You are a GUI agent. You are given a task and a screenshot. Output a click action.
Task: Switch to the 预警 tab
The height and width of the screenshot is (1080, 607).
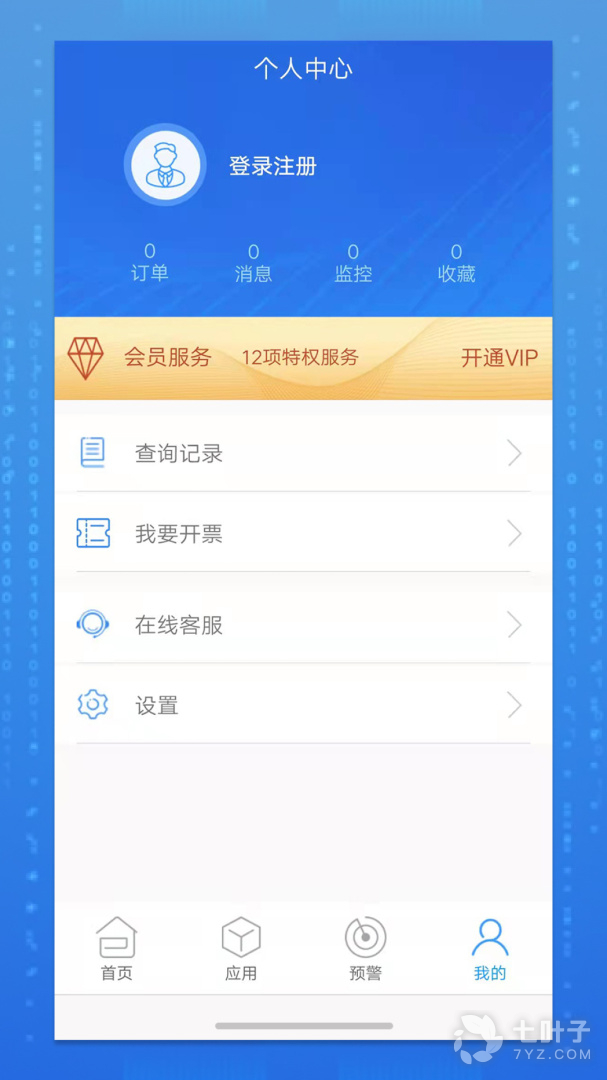point(365,949)
